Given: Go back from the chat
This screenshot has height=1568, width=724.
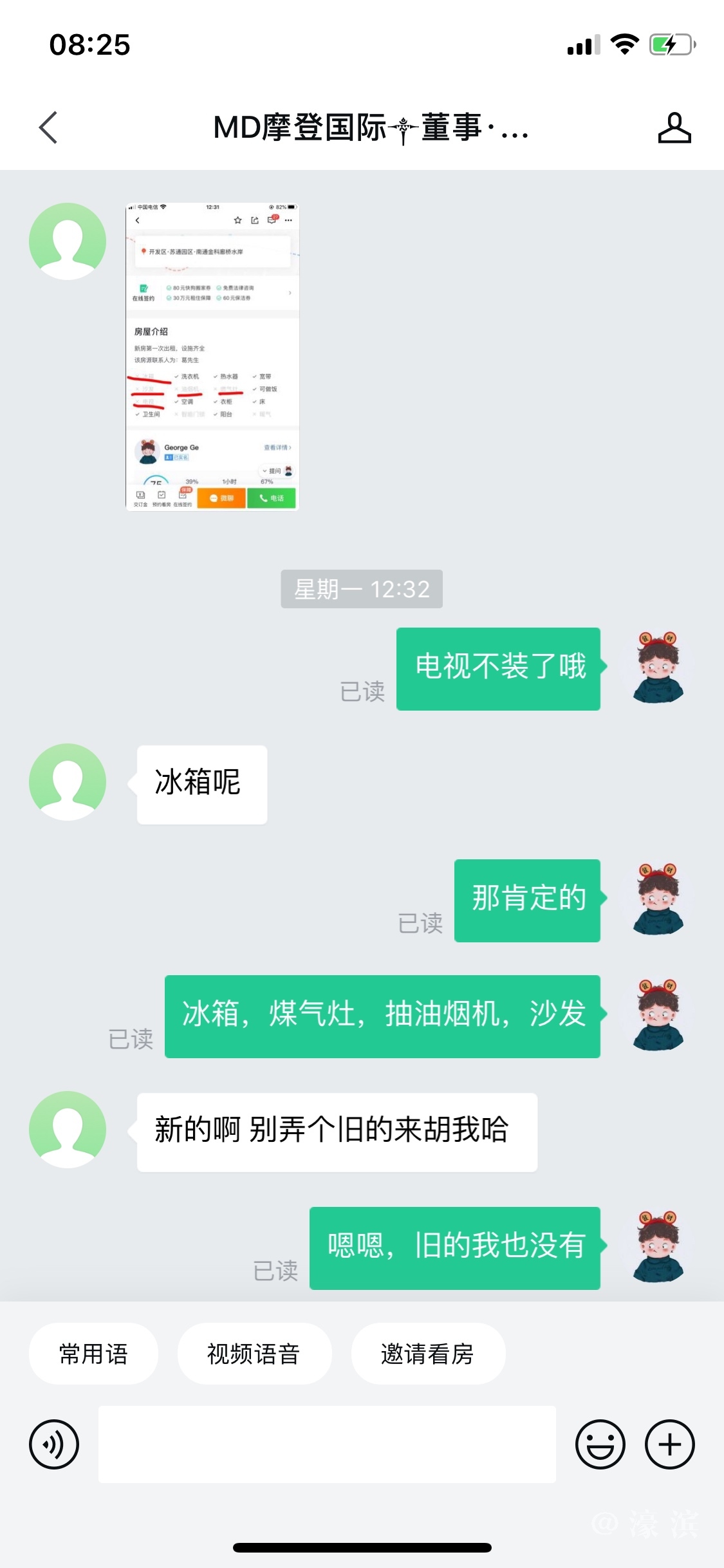Looking at the screenshot, I should [49, 127].
